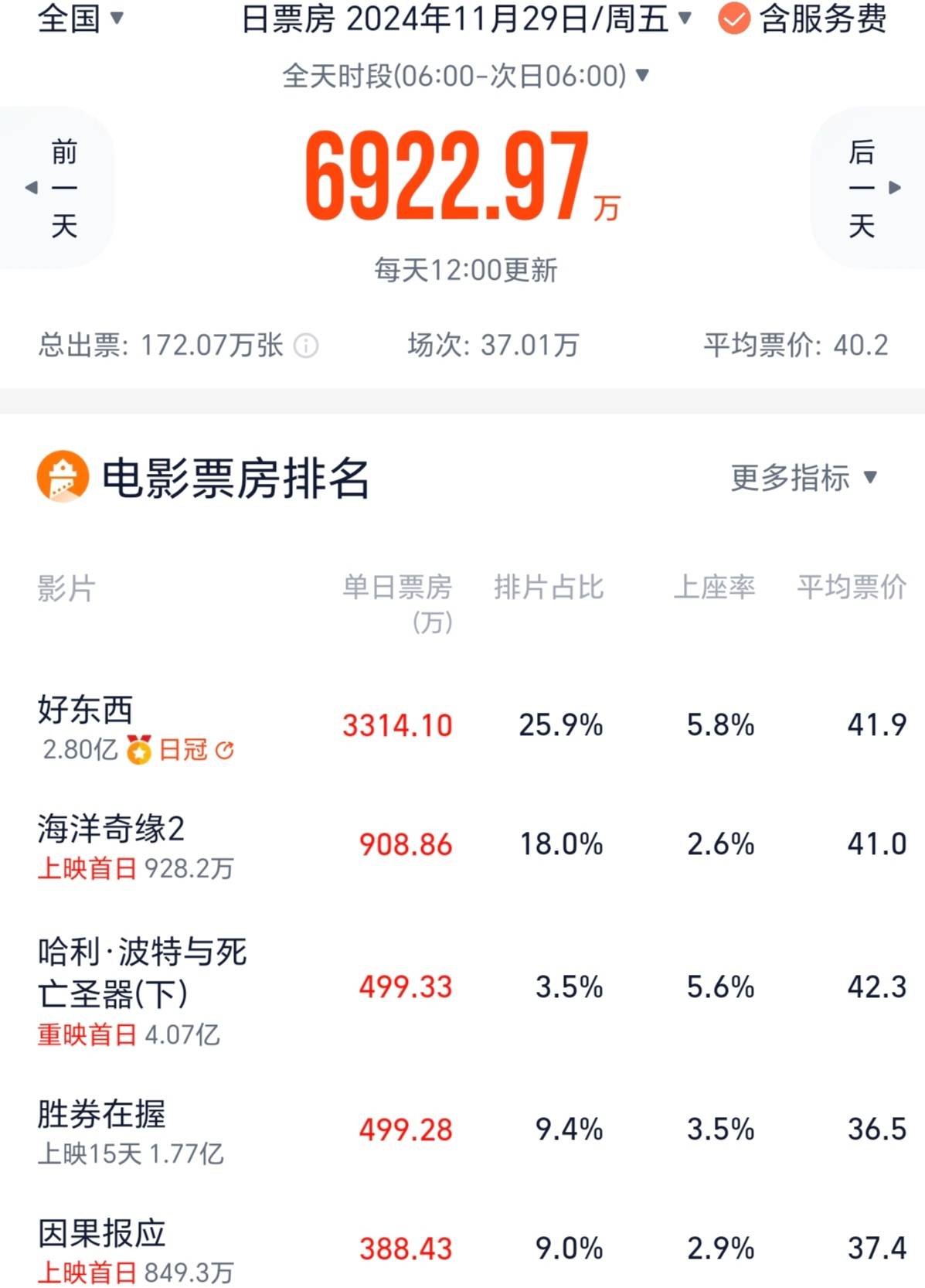Open the 更多指标 dropdown
The height and width of the screenshot is (1288, 925).
804,478
